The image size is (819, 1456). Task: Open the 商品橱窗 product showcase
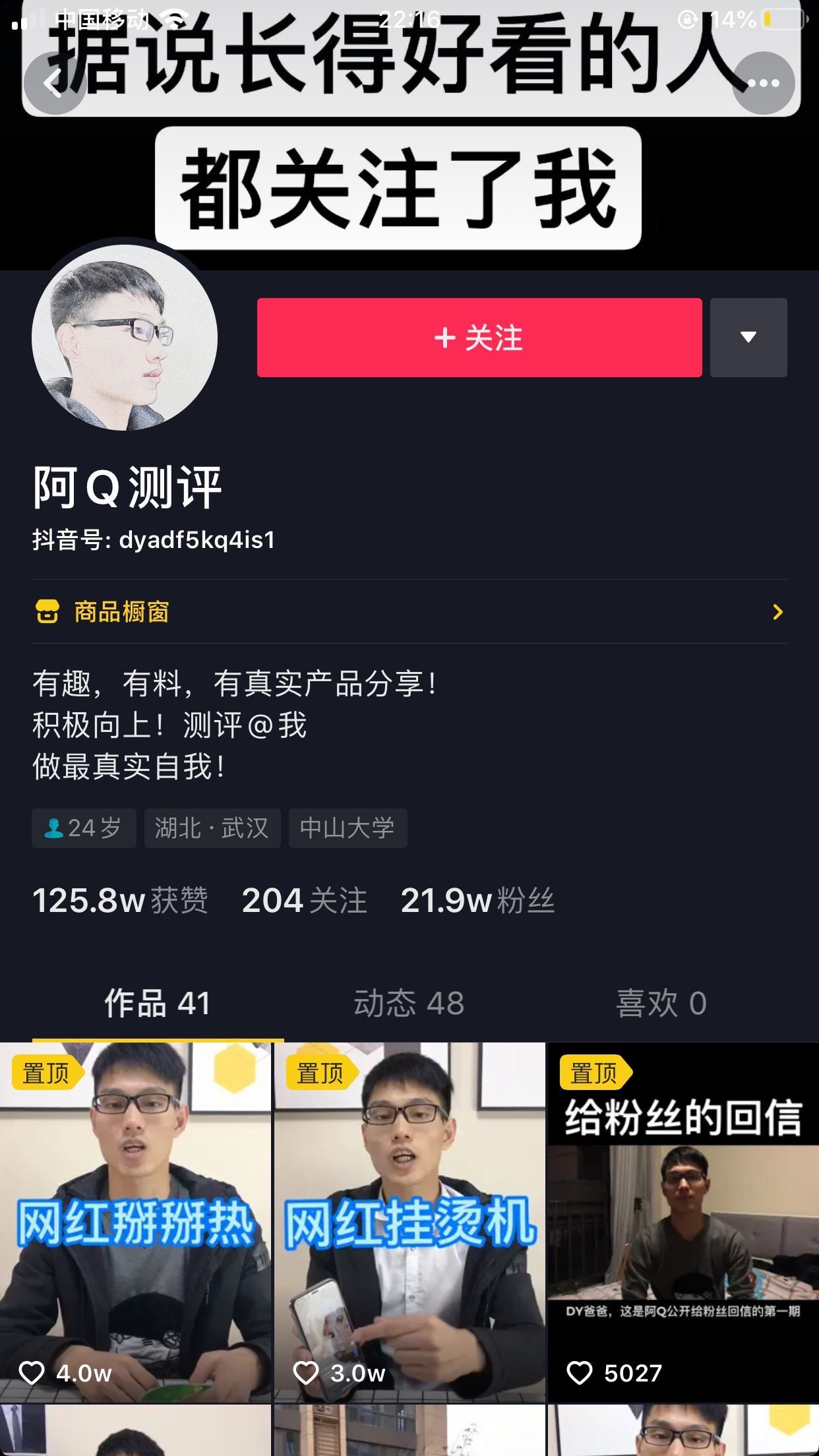point(409,612)
